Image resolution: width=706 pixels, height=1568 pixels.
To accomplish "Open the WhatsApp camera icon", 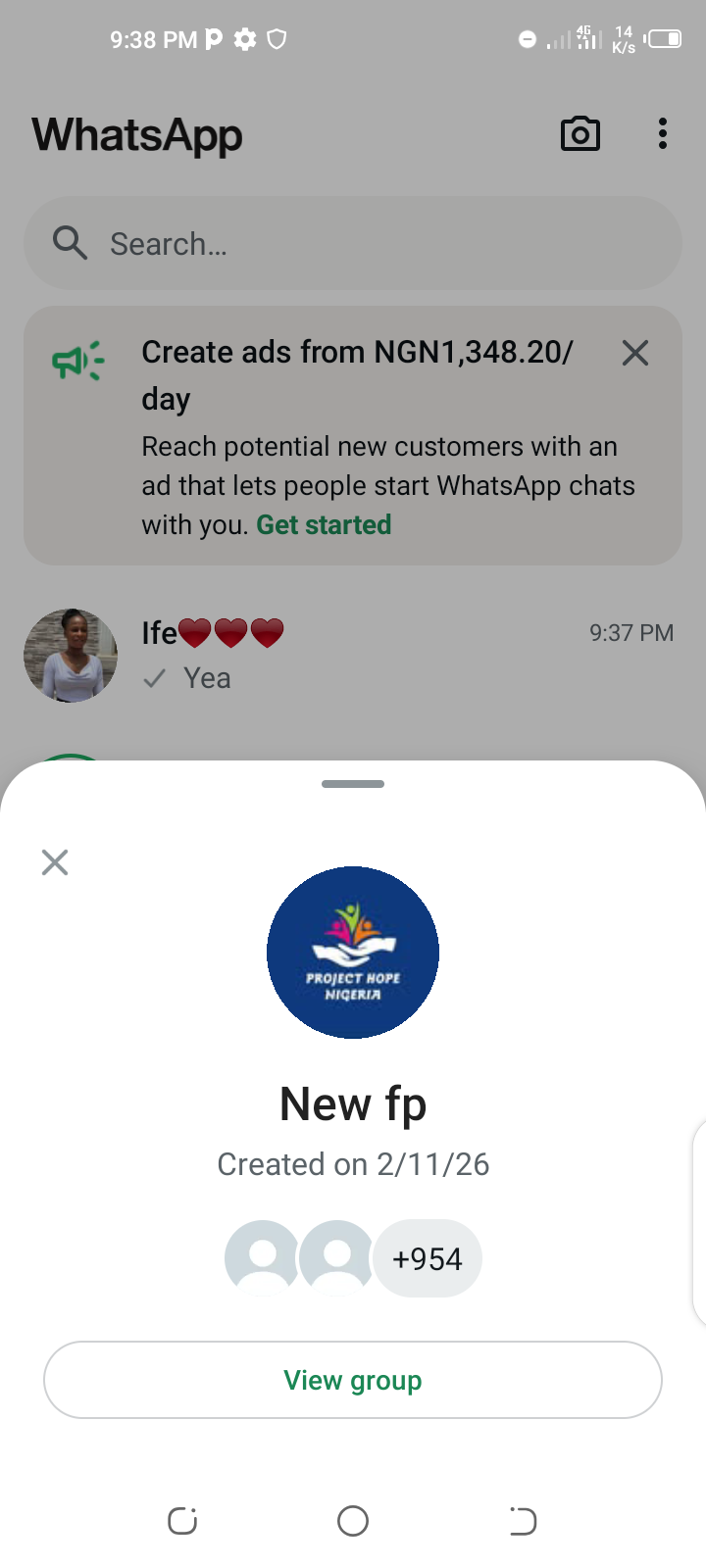I will point(580,134).
